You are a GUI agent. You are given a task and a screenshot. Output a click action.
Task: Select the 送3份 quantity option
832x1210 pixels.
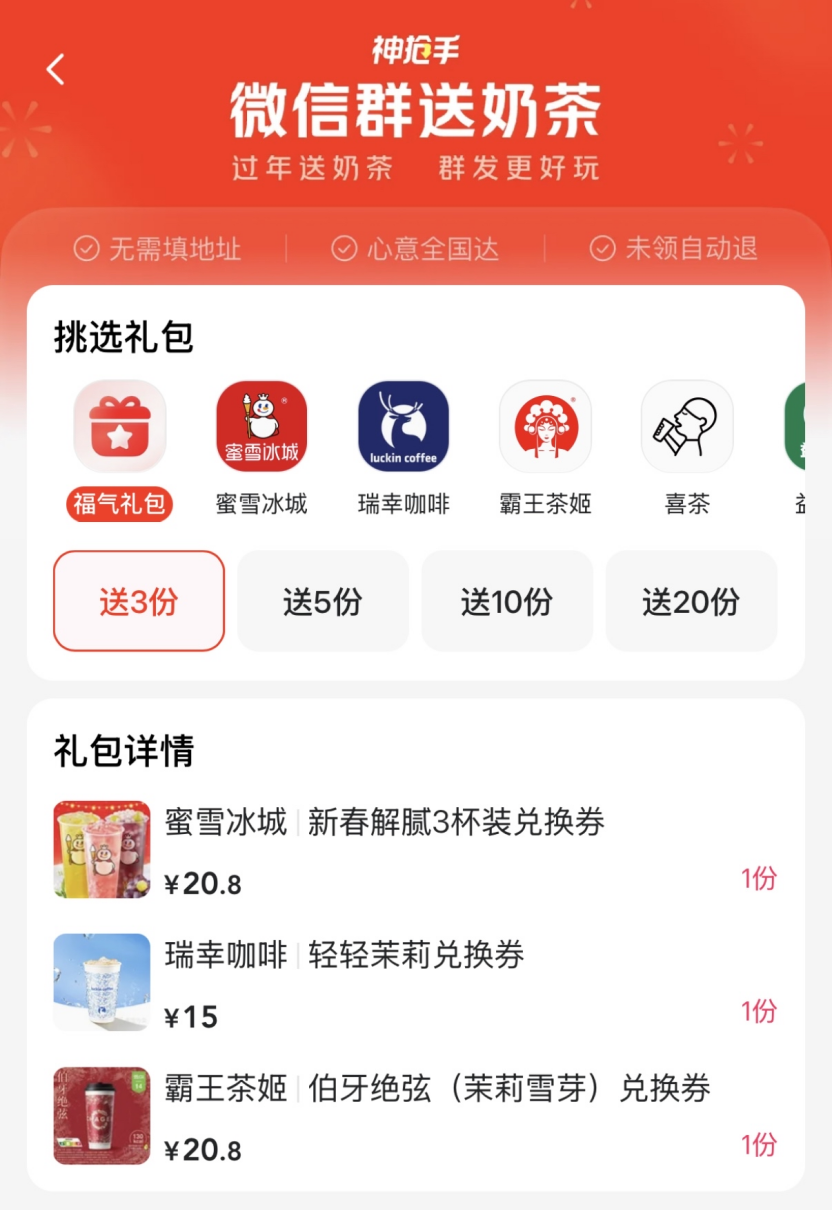pyautogui.click(x=139, y=601)
